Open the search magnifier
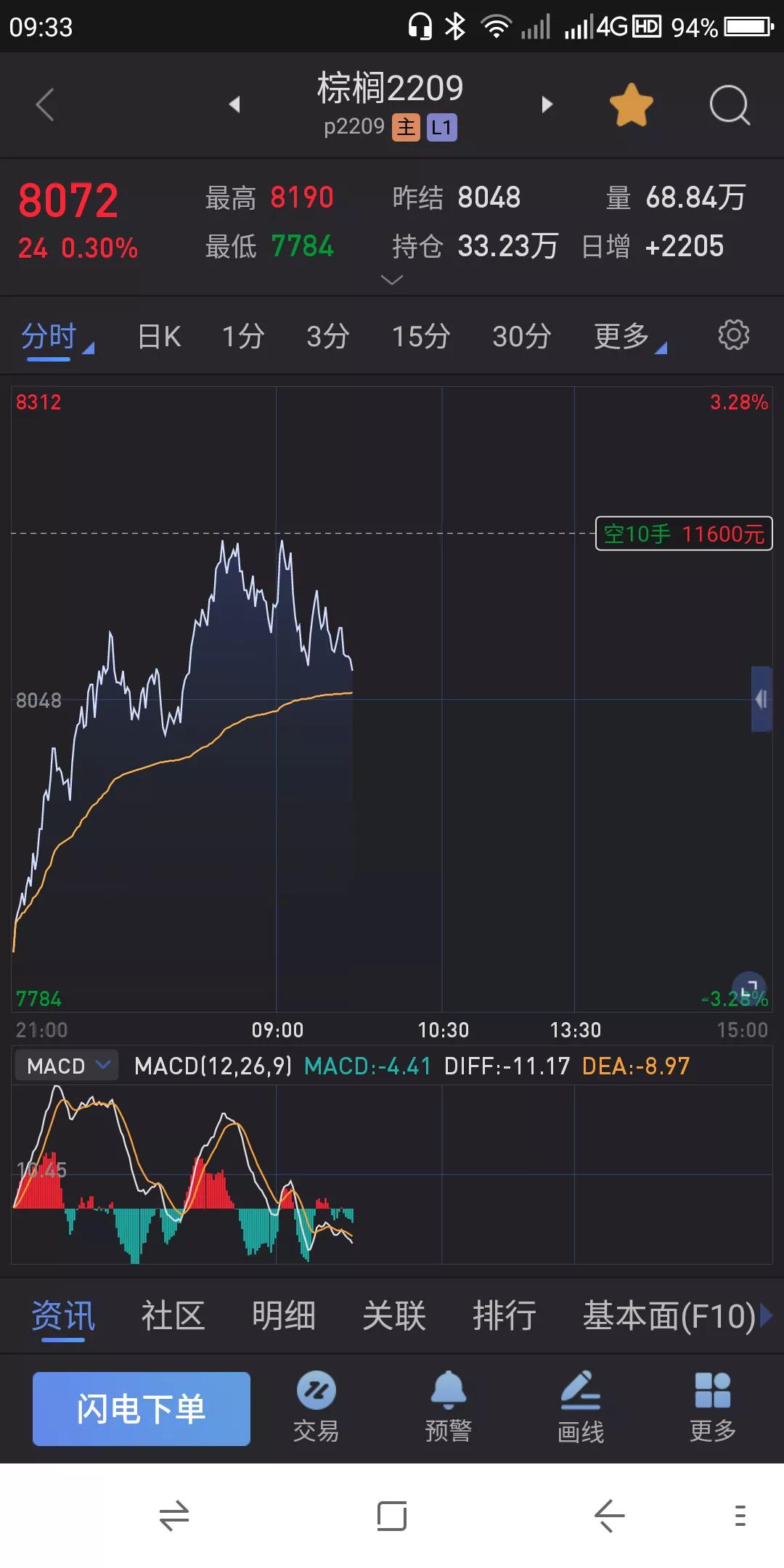Screen dimensions: 784x1568 [729, 105]
